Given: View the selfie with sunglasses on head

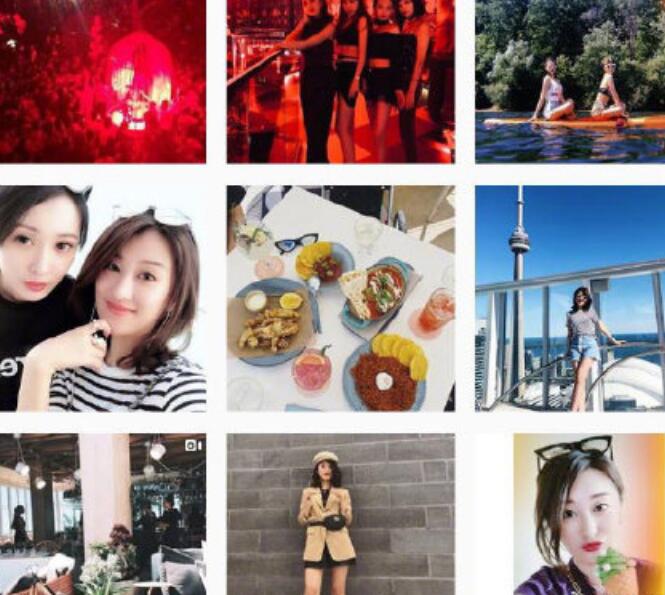Looking at the screenshot, I should [x=588, y=514].
